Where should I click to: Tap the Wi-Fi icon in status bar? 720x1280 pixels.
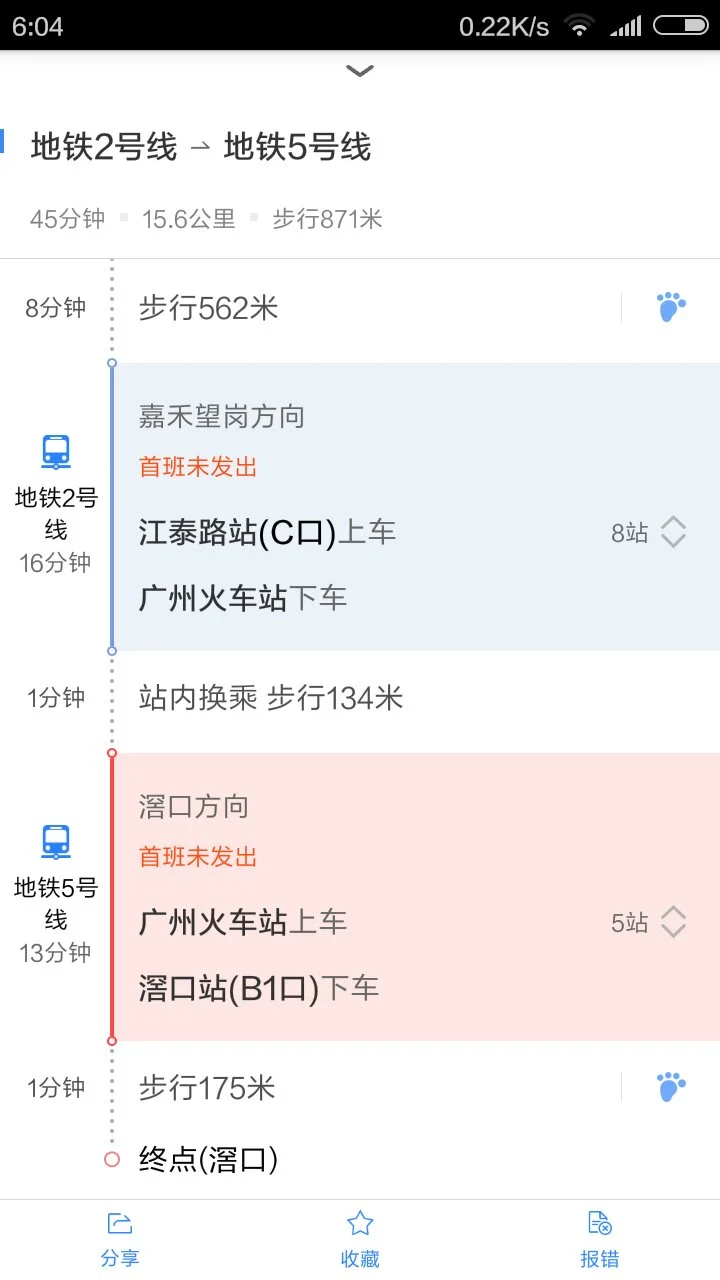(579, 26)
